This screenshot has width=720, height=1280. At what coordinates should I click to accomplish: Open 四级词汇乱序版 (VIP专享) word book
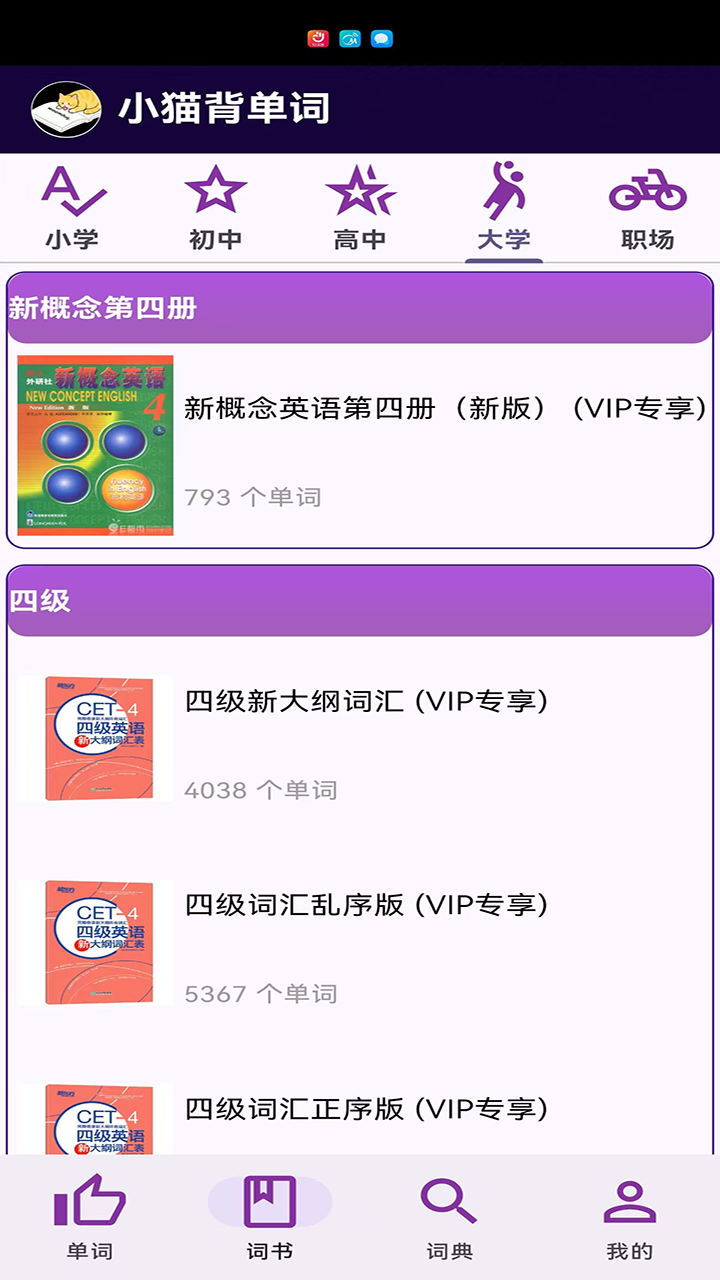click(x=400, y=940)
